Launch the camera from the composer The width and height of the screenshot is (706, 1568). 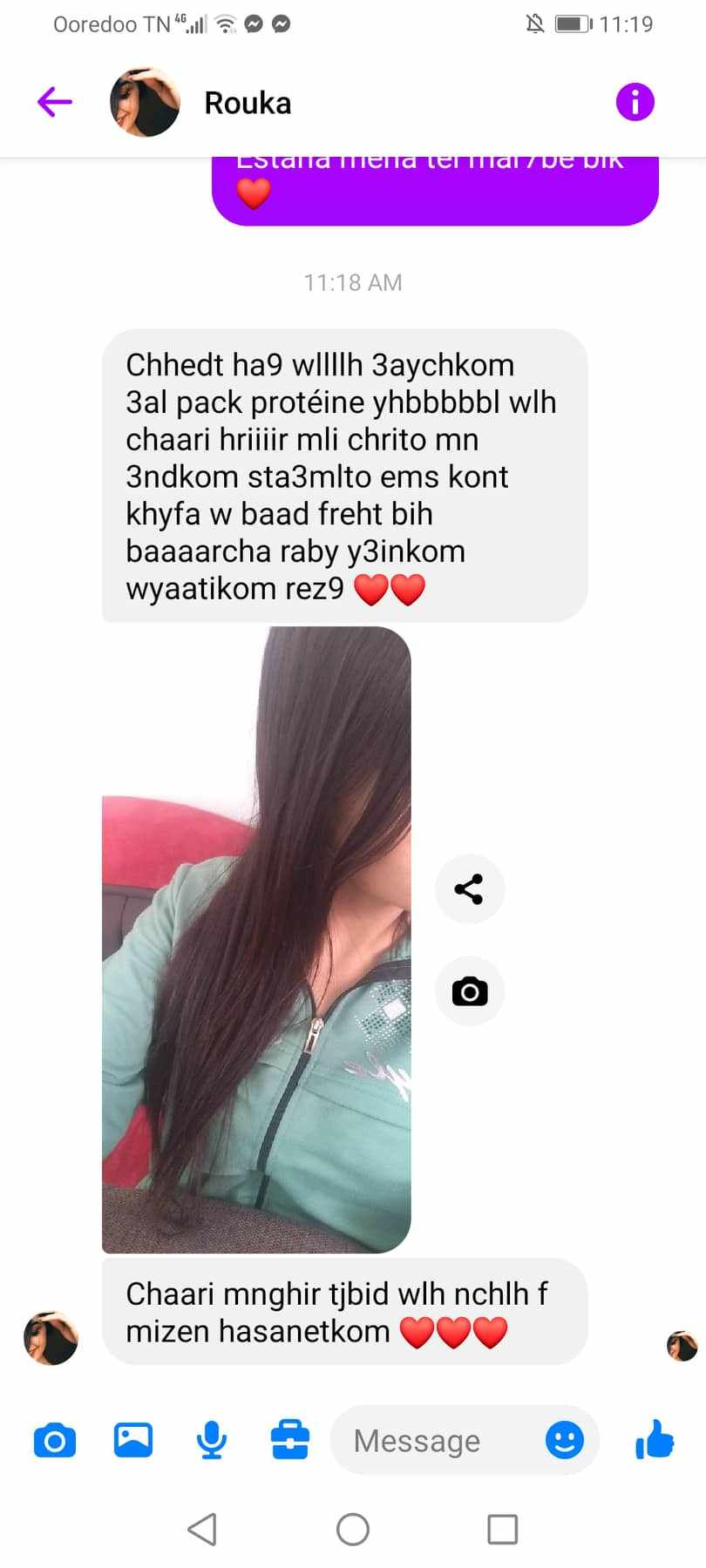pyautogui.click(x=54, y=1441)
